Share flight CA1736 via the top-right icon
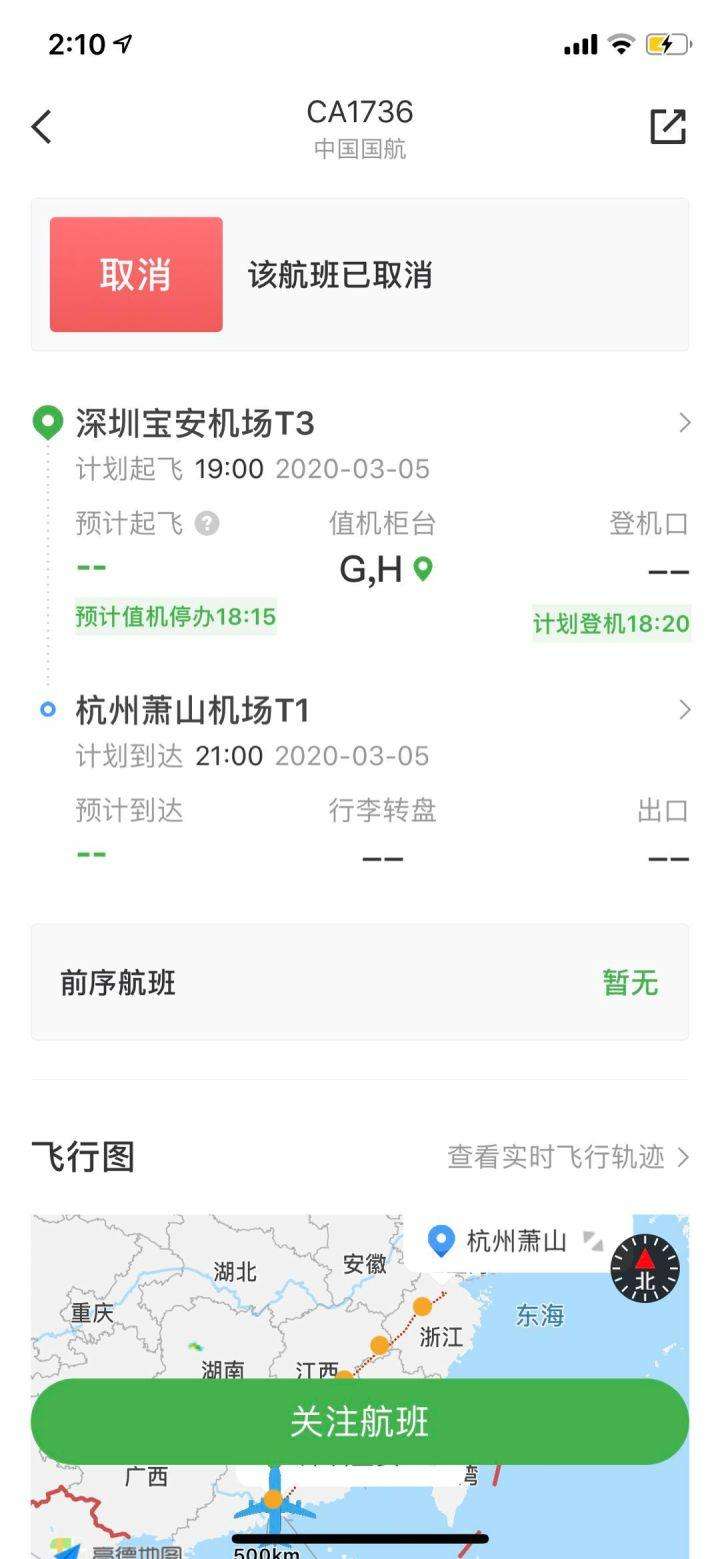The image size is (720, 1559). [x=668, y=127]
